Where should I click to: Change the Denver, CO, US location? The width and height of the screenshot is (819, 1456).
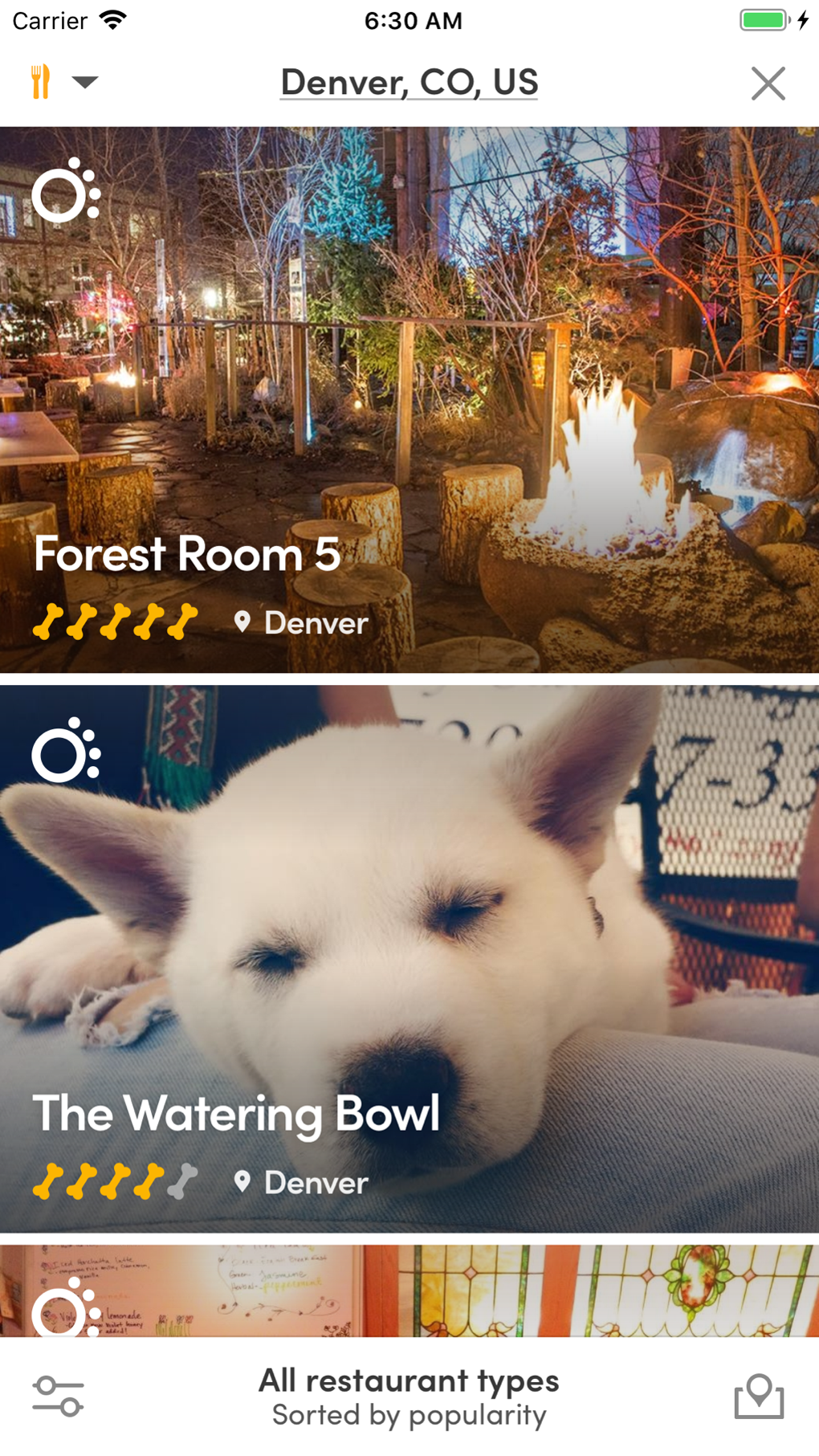tap(409, 83)
